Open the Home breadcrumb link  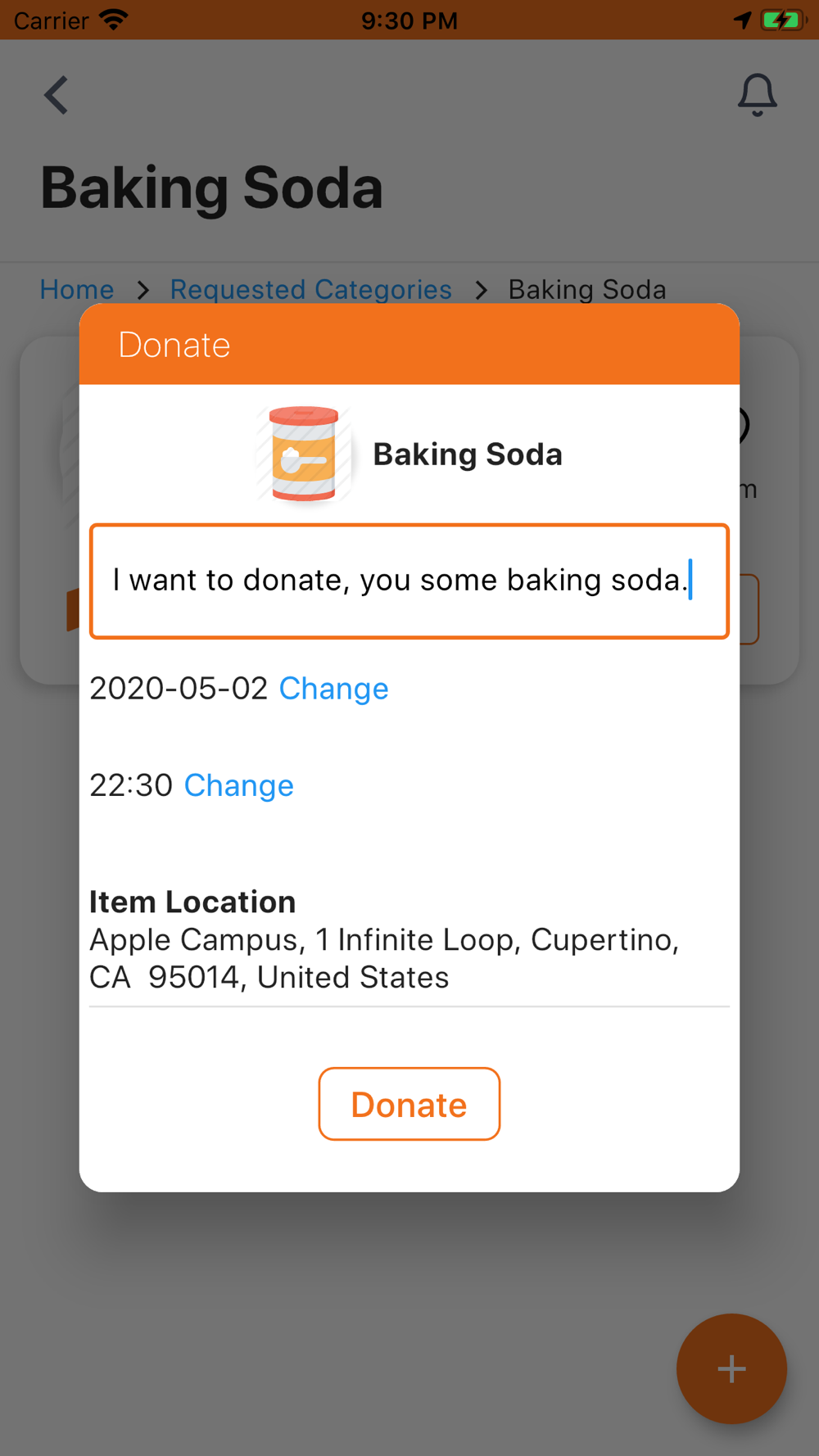(77, 289)
